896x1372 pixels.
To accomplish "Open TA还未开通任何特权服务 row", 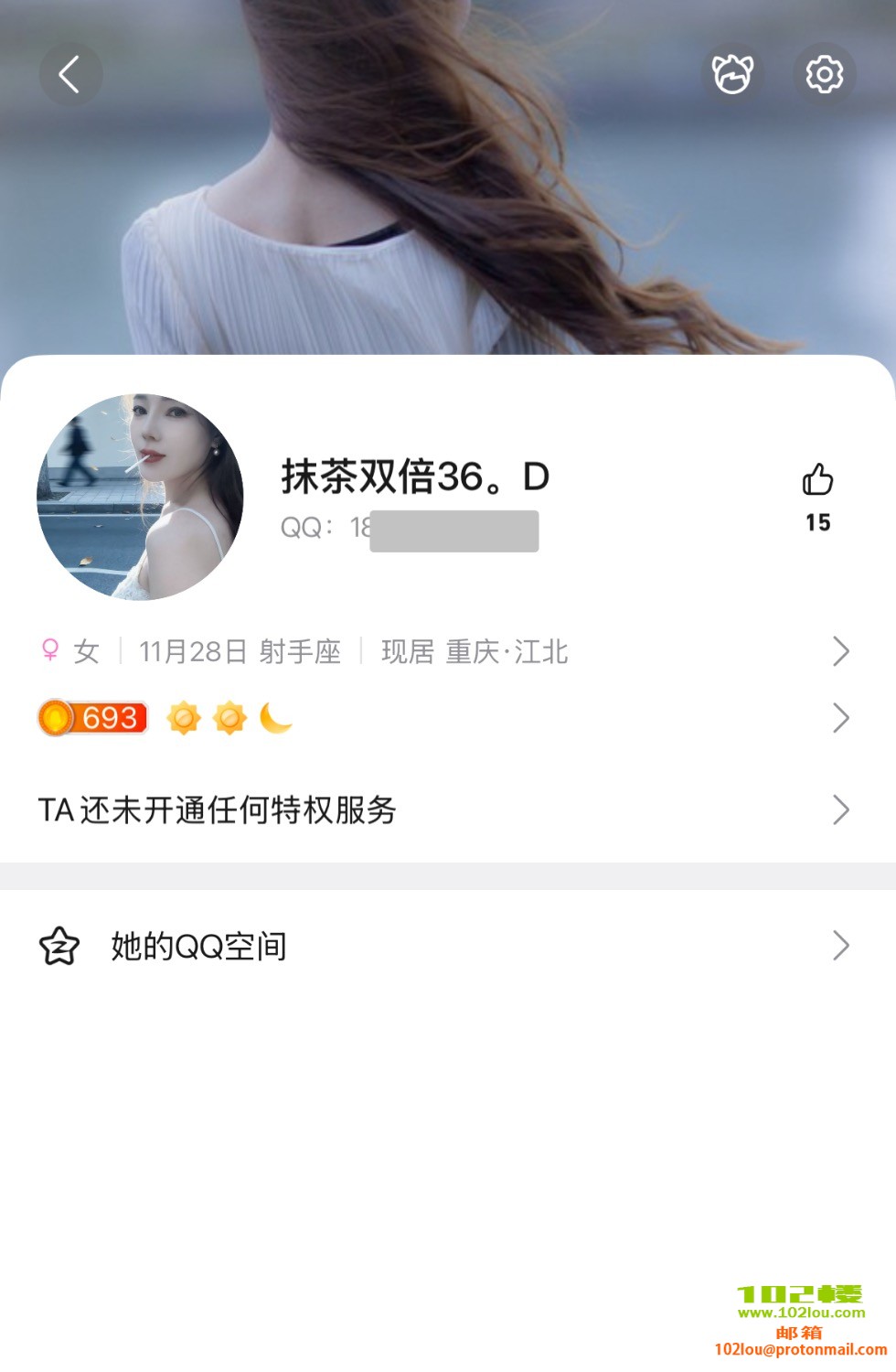I will coord(443,809).
